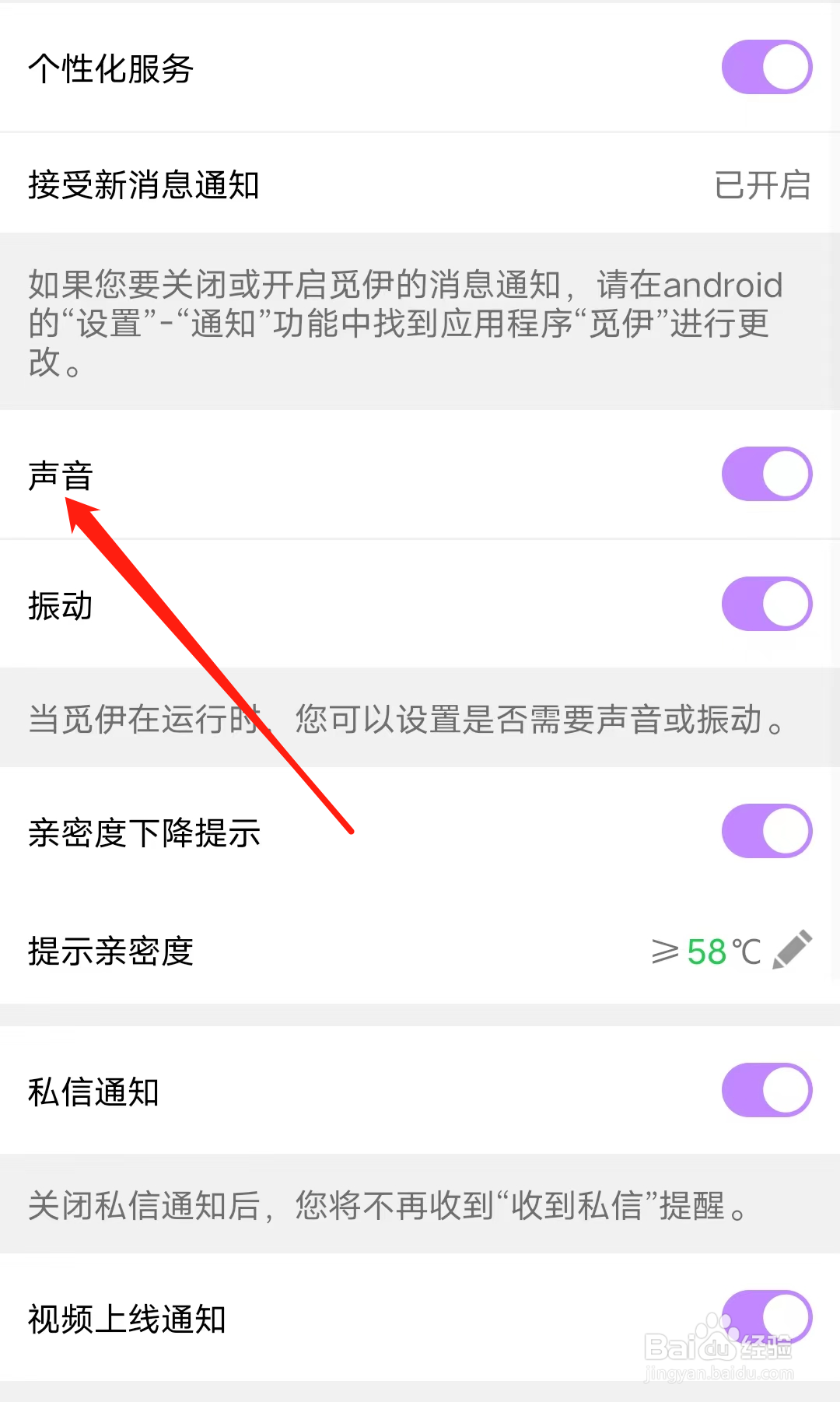The image size is (840, 1402).
Task: Tap the 已开启 status label
Action: 763,185
